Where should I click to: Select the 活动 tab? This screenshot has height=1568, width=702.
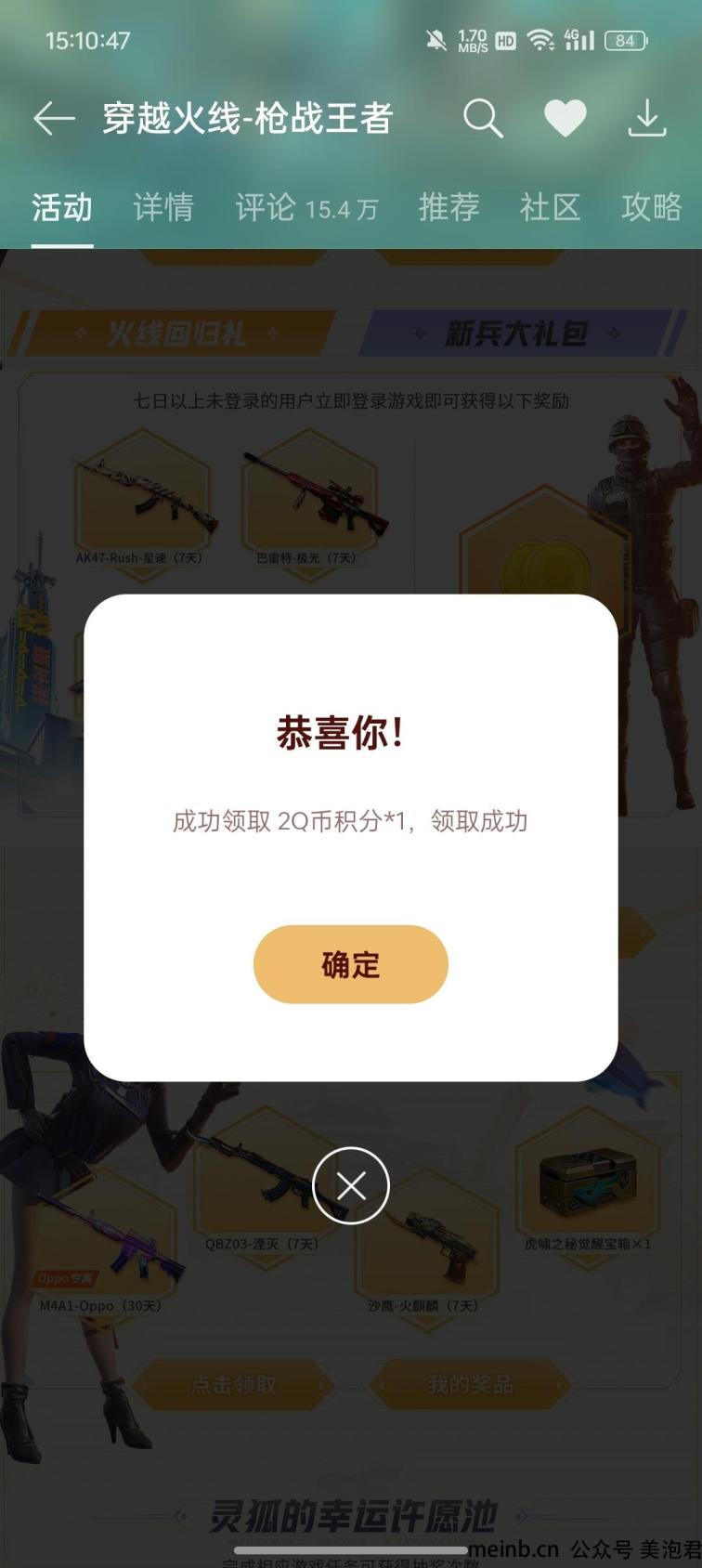[x=62, y=207]
